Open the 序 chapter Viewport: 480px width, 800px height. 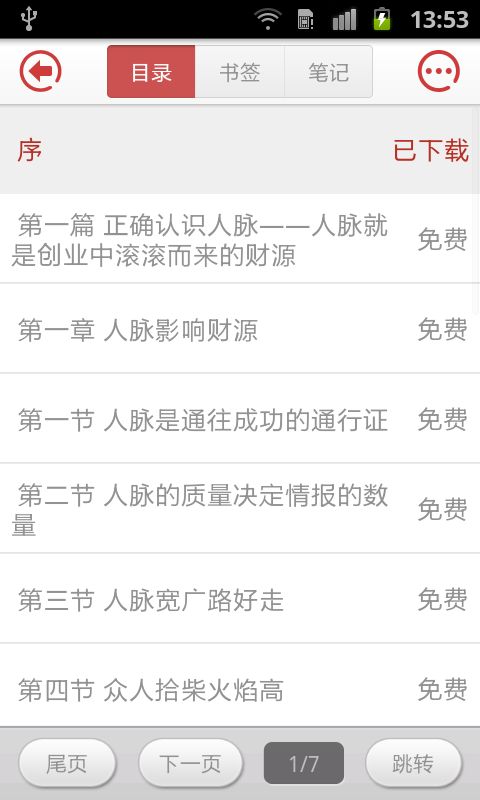(240, 151)
